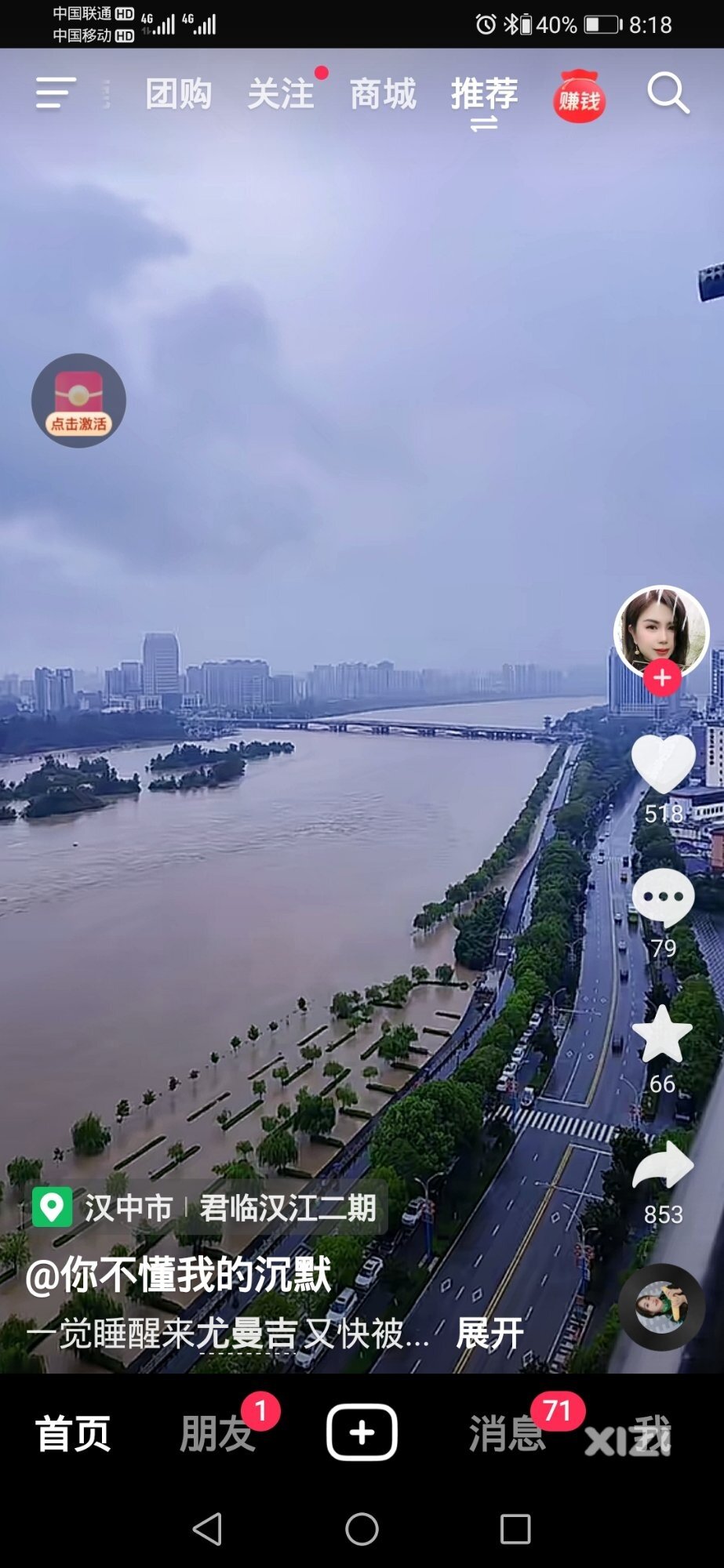Share this video via arrow icon

point(663,1165)
